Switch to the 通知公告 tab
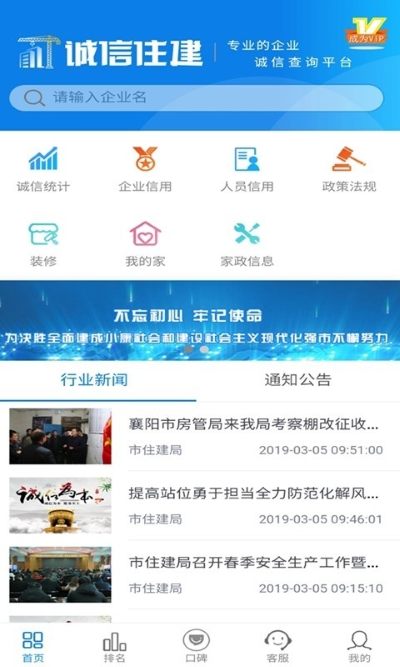Image resolution: width=400 pixels, height=667 pixels. (x=298, y=380)
